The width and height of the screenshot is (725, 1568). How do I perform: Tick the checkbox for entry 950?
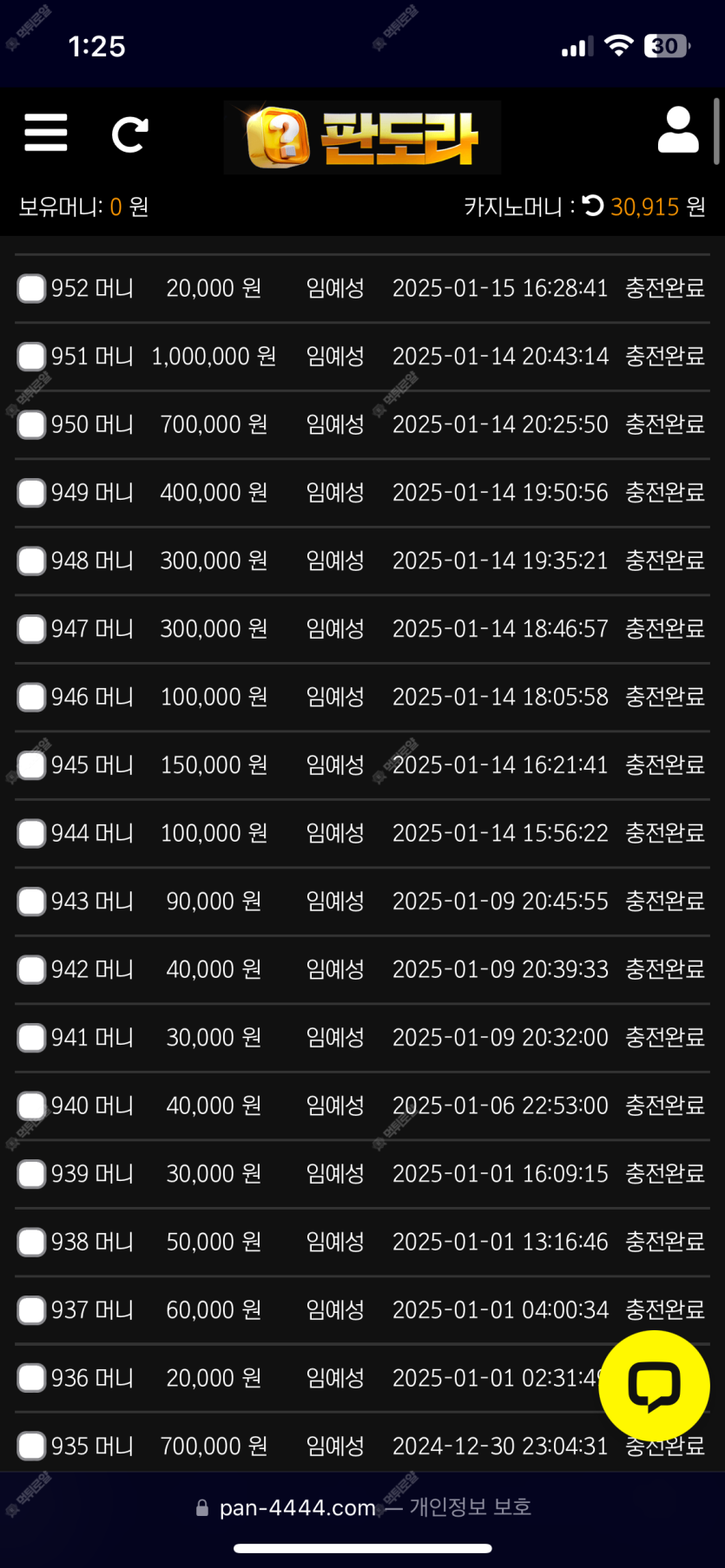(x=32, y=424)
